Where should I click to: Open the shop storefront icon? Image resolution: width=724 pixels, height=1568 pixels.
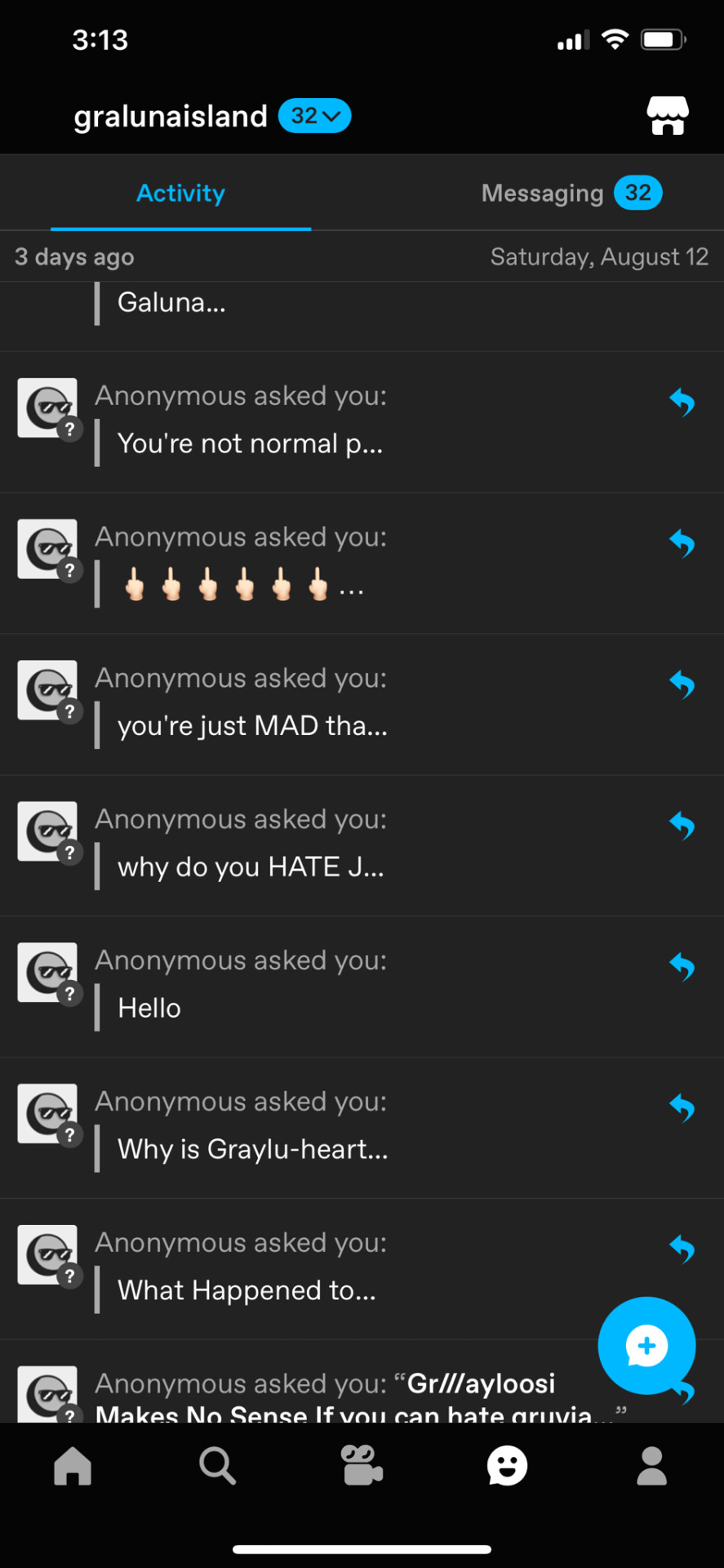667,116
